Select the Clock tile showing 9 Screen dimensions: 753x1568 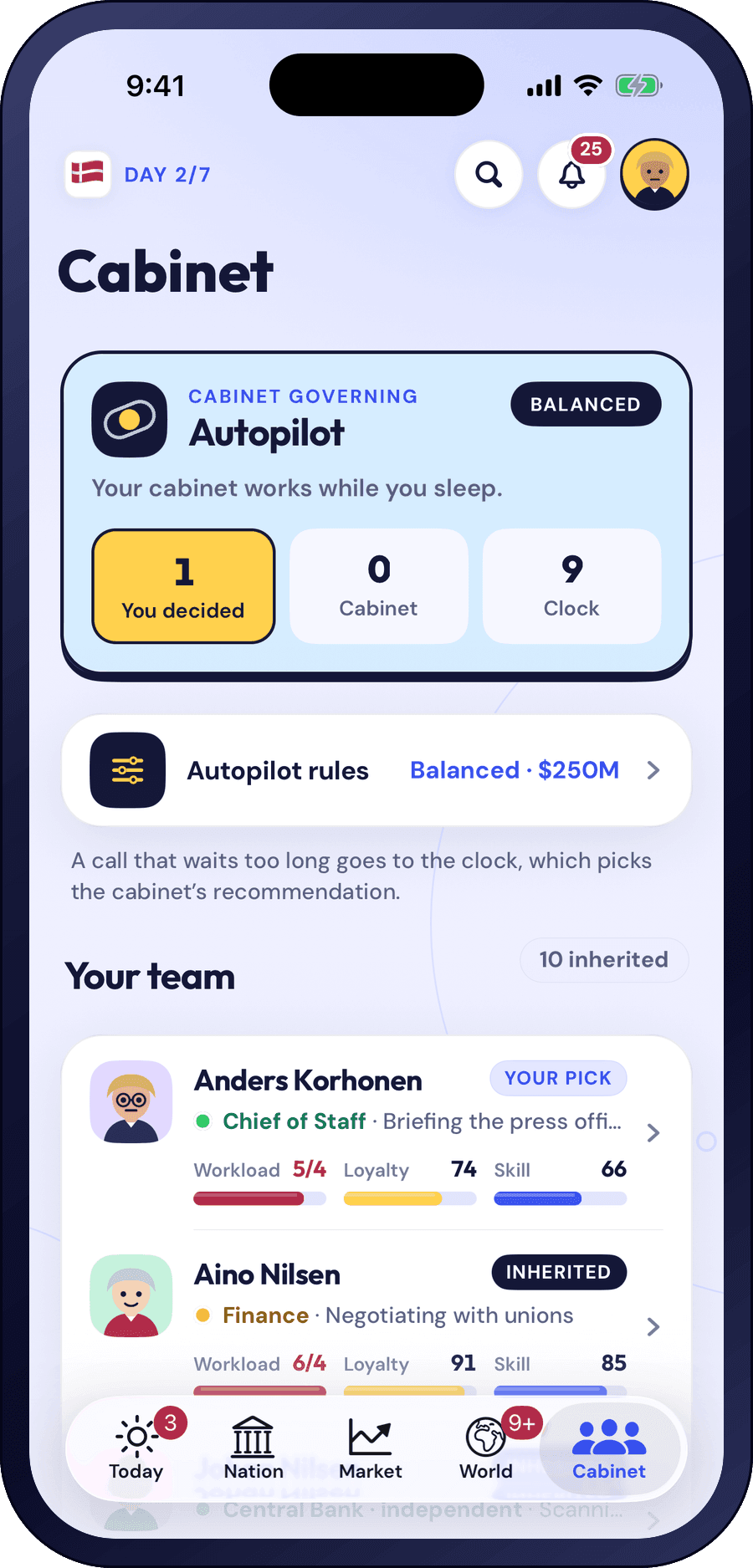pos(572,586)
